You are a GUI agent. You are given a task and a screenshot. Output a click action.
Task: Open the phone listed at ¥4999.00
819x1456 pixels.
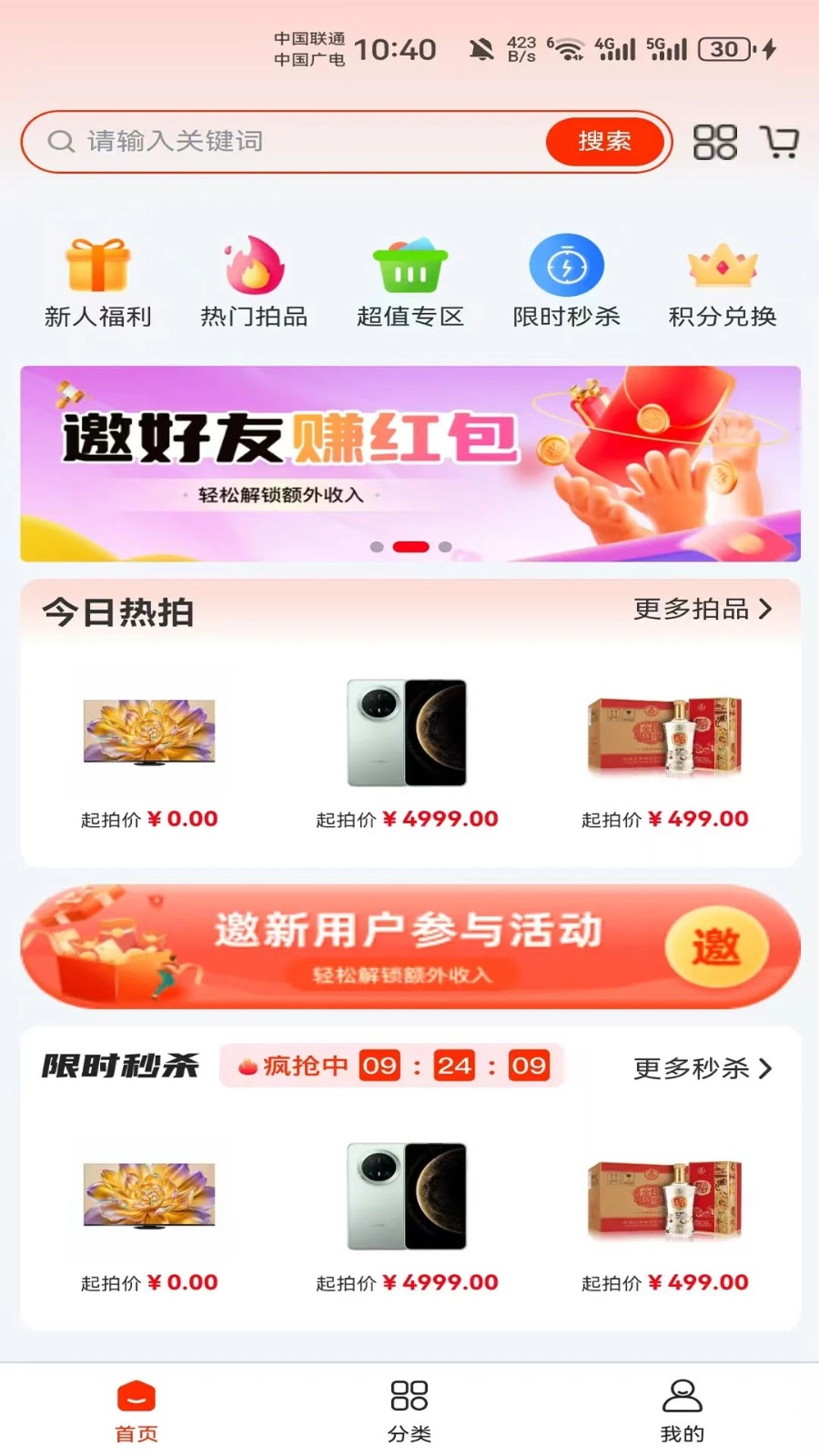pyautogui.click(x=406, y=733)
